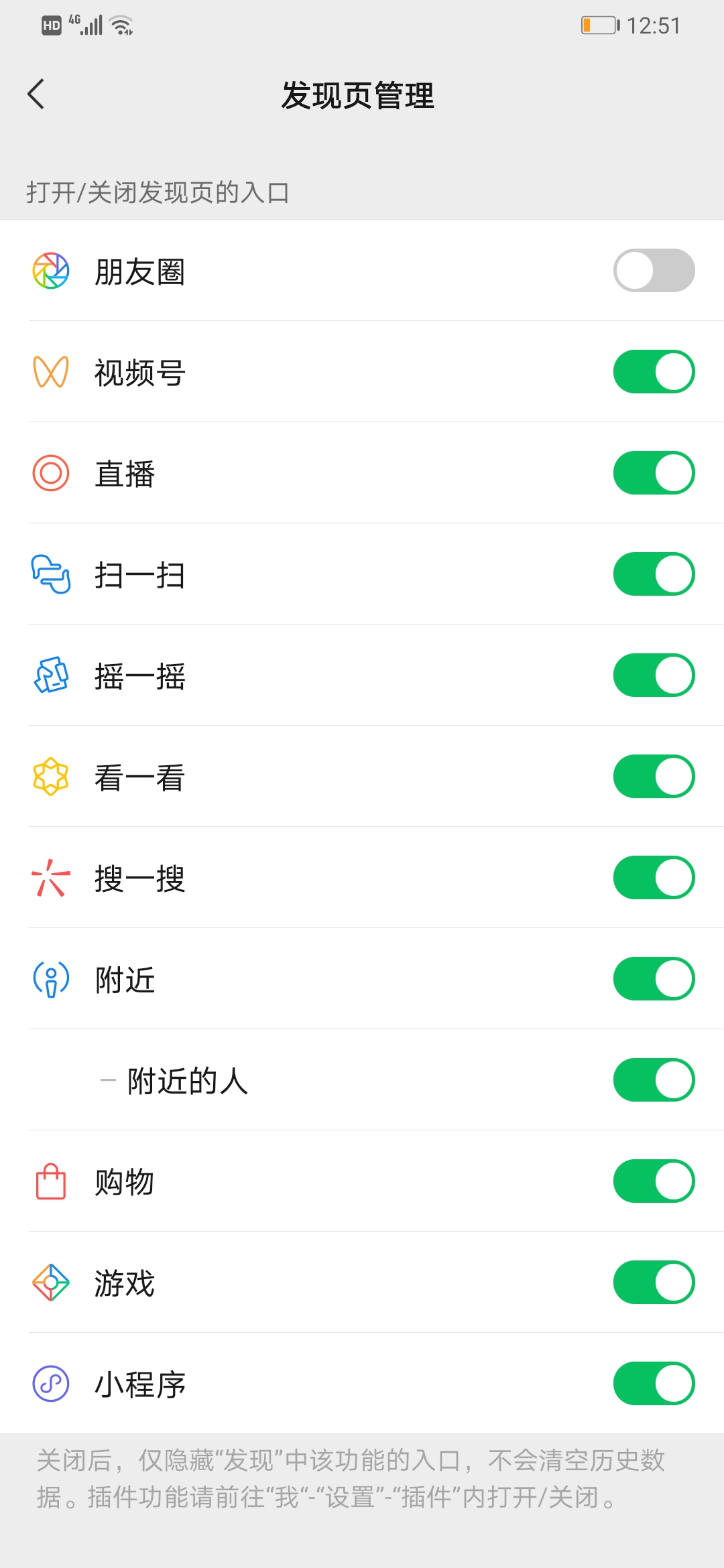Turn off the 视频号 switch
Image resolution: width=724 pixels, height=1568 pixels.
coord(654,371)
